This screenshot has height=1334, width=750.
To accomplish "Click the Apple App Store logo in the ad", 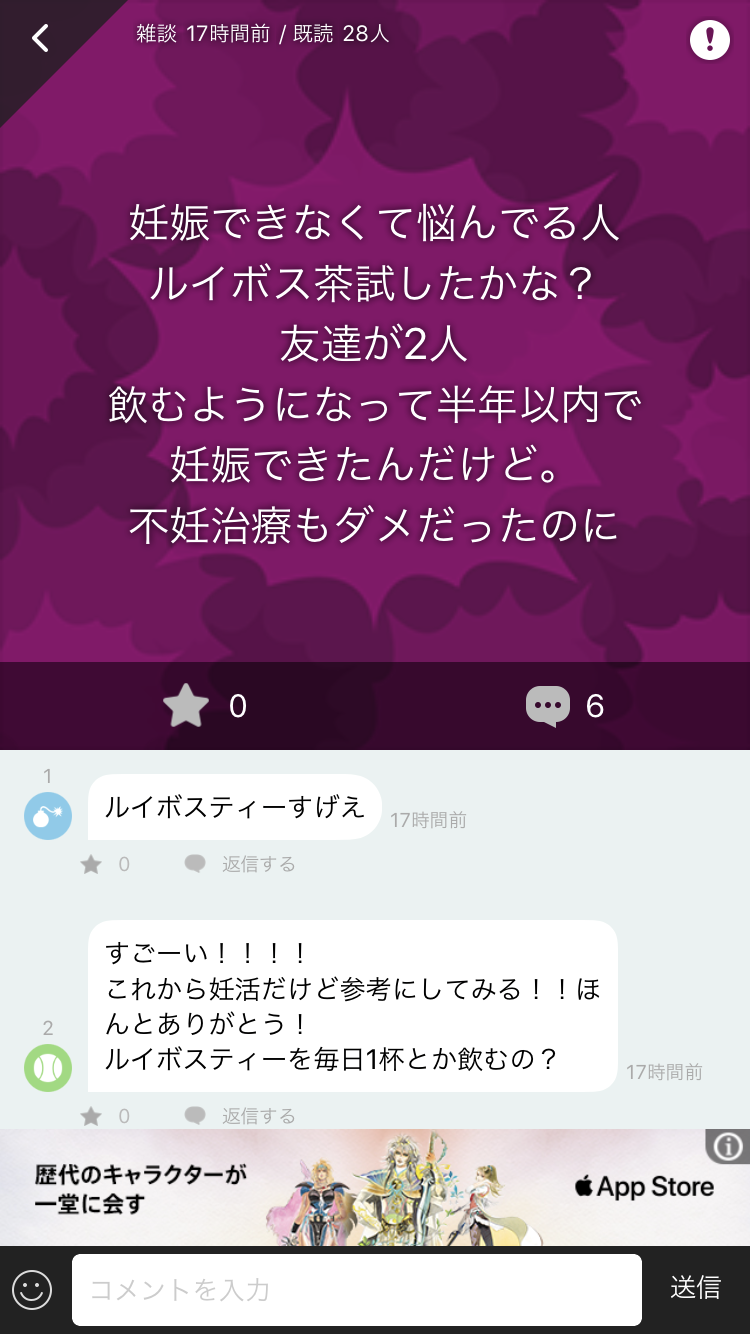I will [x=648, y=1187].
